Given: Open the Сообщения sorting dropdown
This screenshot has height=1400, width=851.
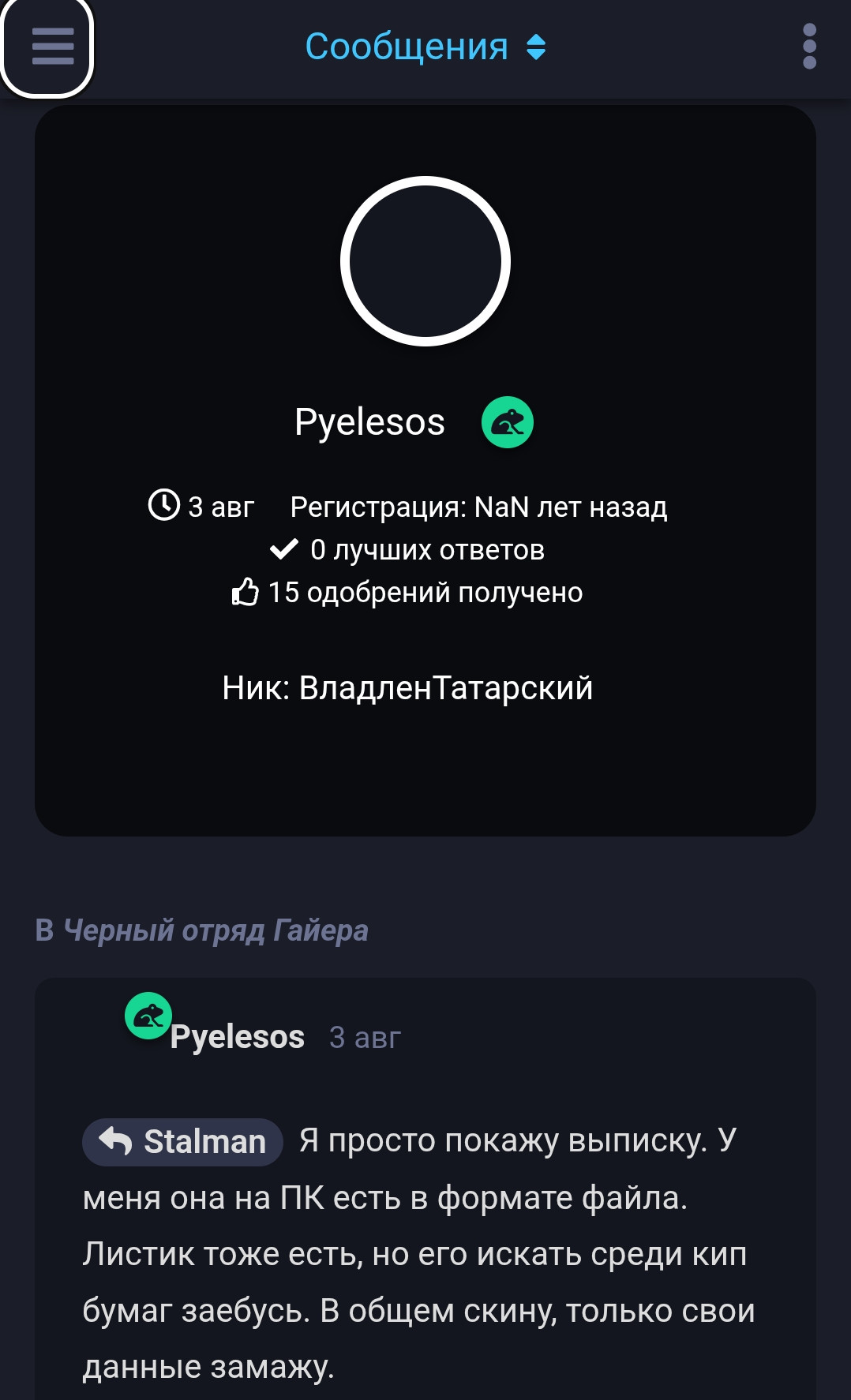Looking at the screenshot, I should [406, 47].
